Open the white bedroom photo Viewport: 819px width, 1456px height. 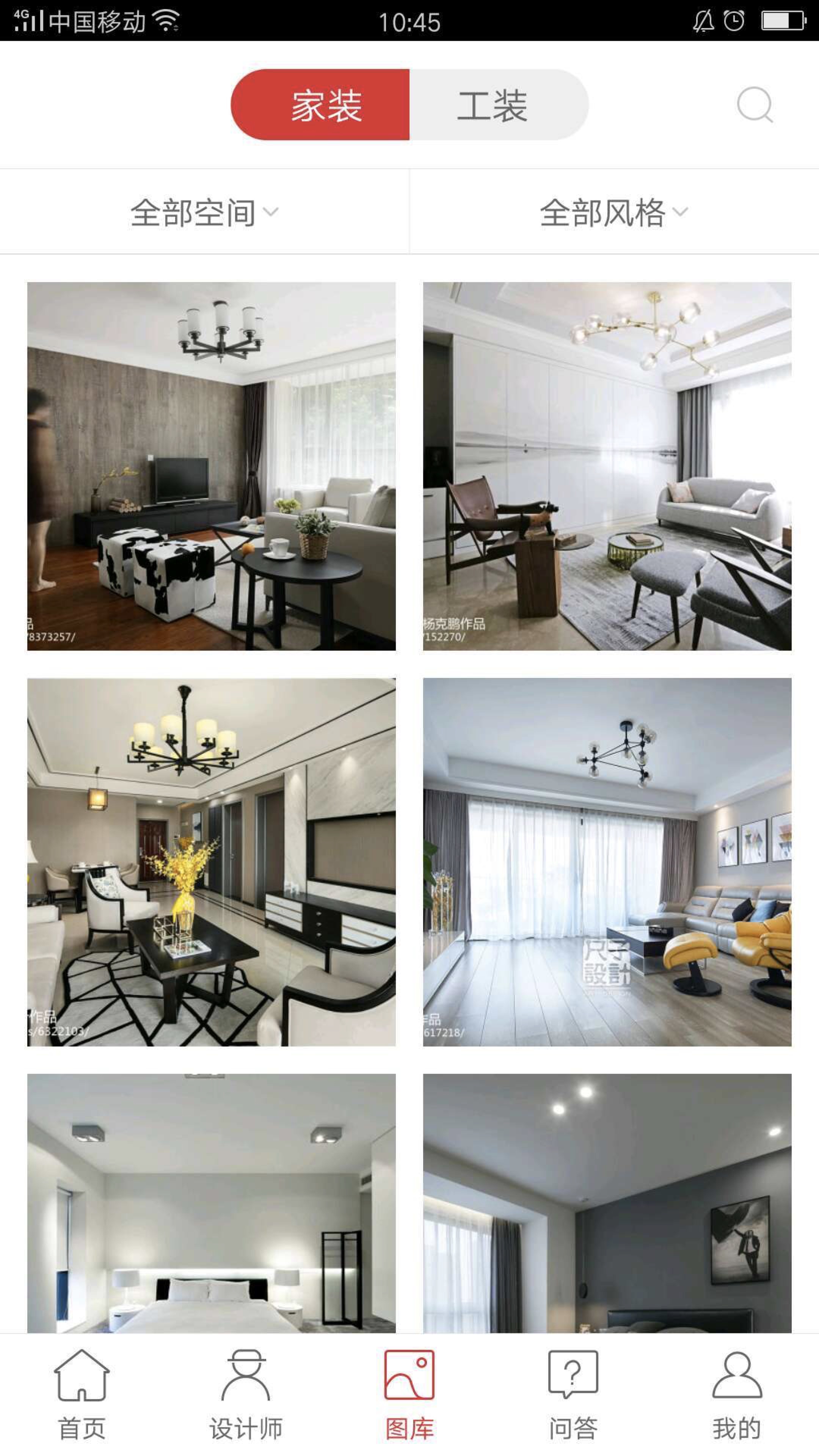point(212,1203)
